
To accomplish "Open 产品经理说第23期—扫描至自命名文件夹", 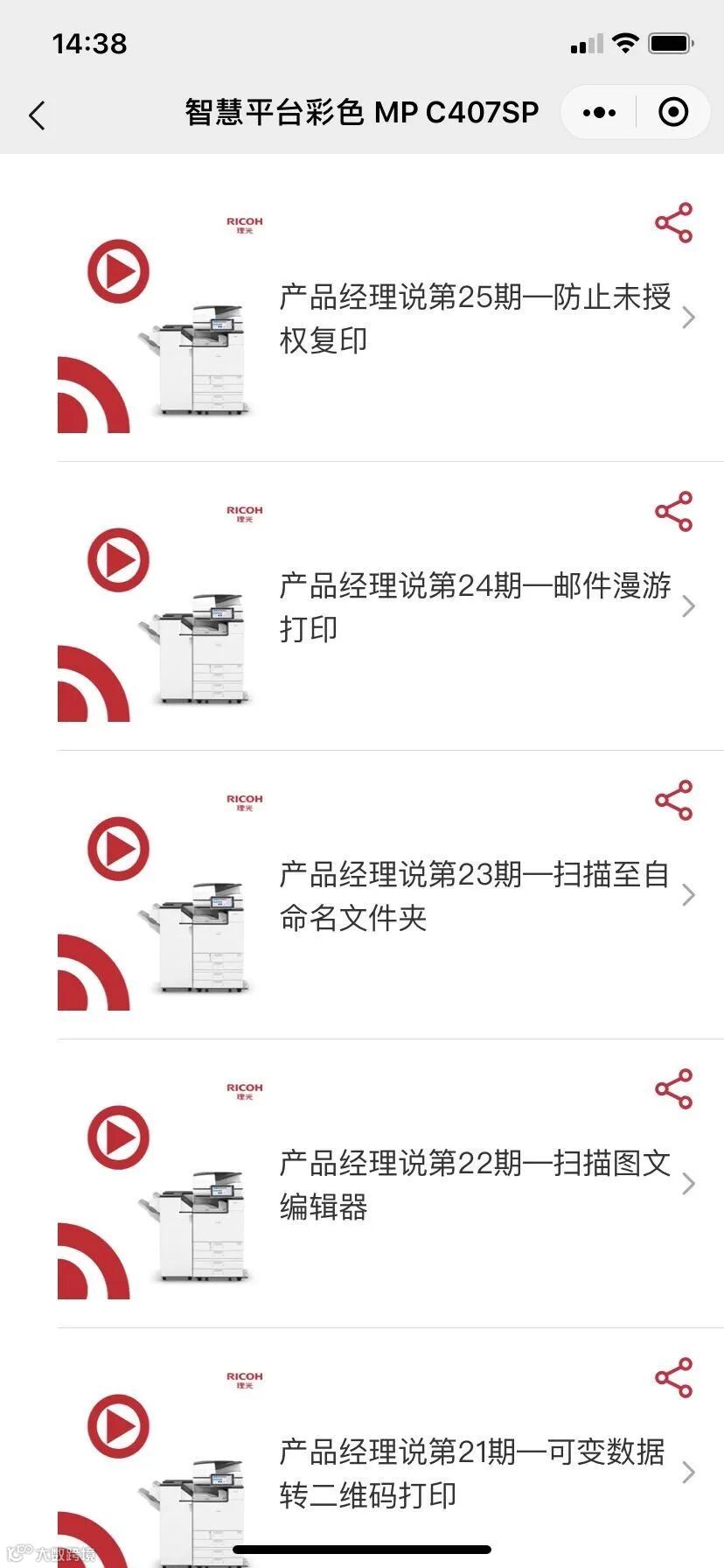I will click(x=475, y=895).
